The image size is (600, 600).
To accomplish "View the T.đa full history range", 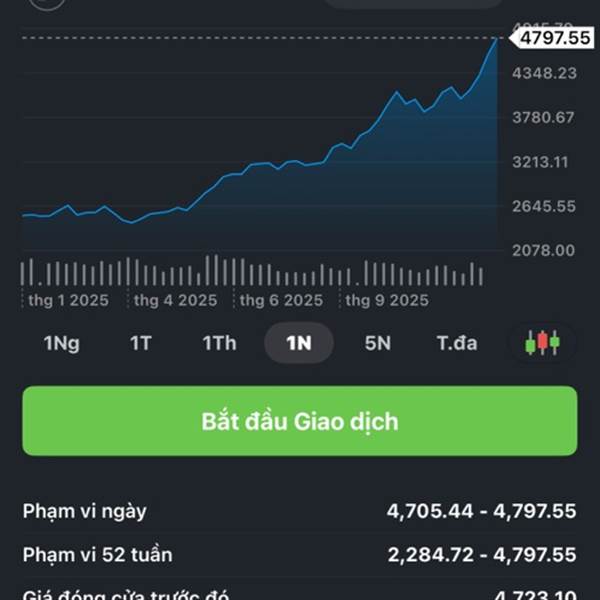I will (456, 343).
